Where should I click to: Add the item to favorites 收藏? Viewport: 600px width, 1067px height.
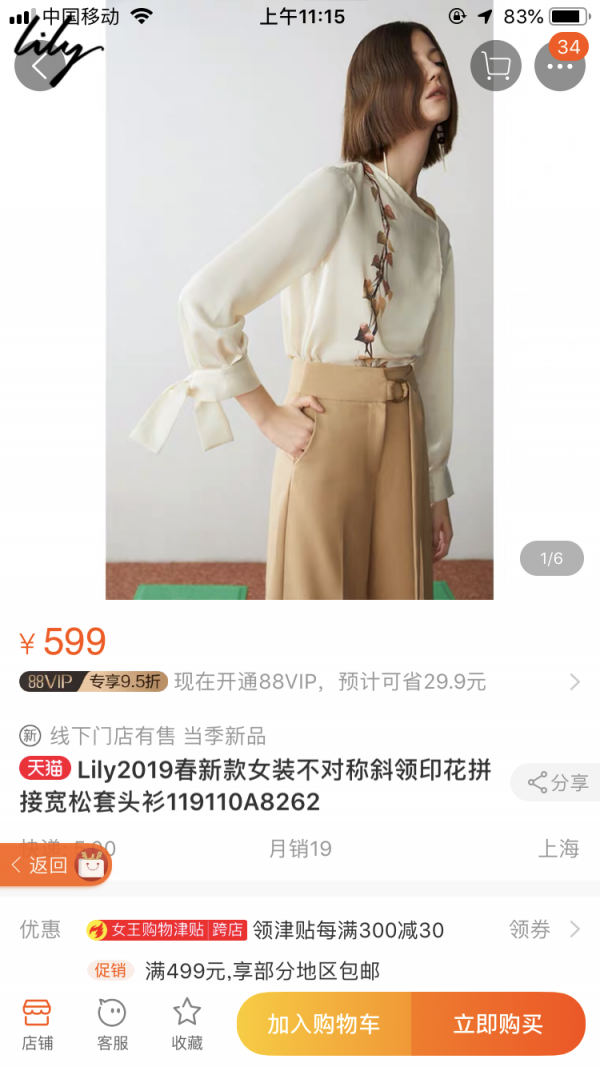tap(187, 1024)
